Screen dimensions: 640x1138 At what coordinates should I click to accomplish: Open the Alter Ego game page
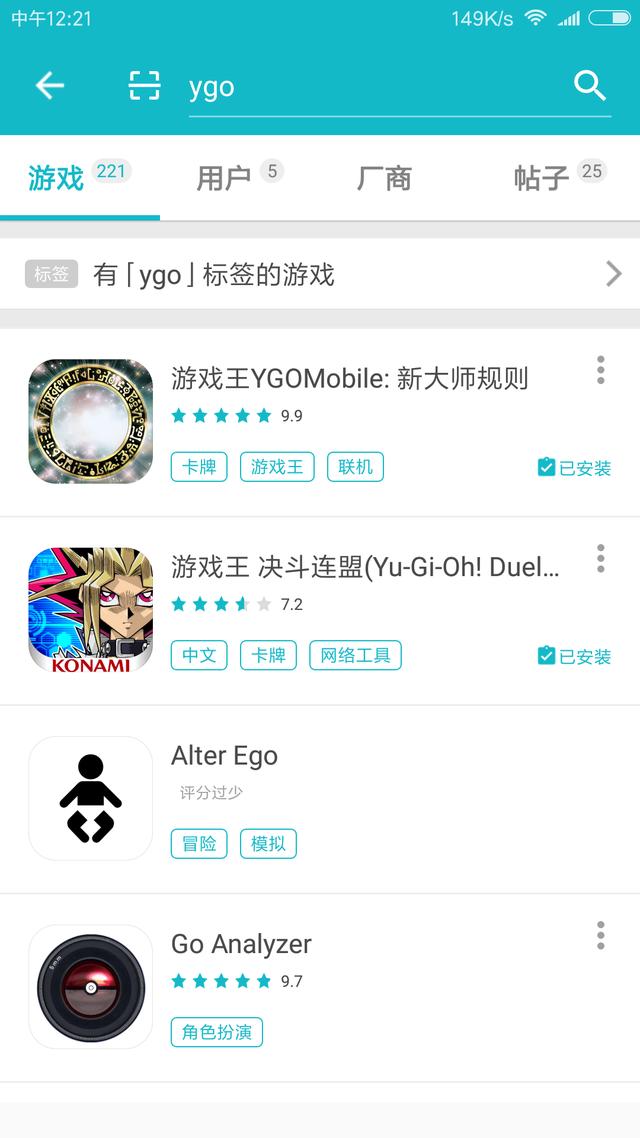tap(224, 756)
